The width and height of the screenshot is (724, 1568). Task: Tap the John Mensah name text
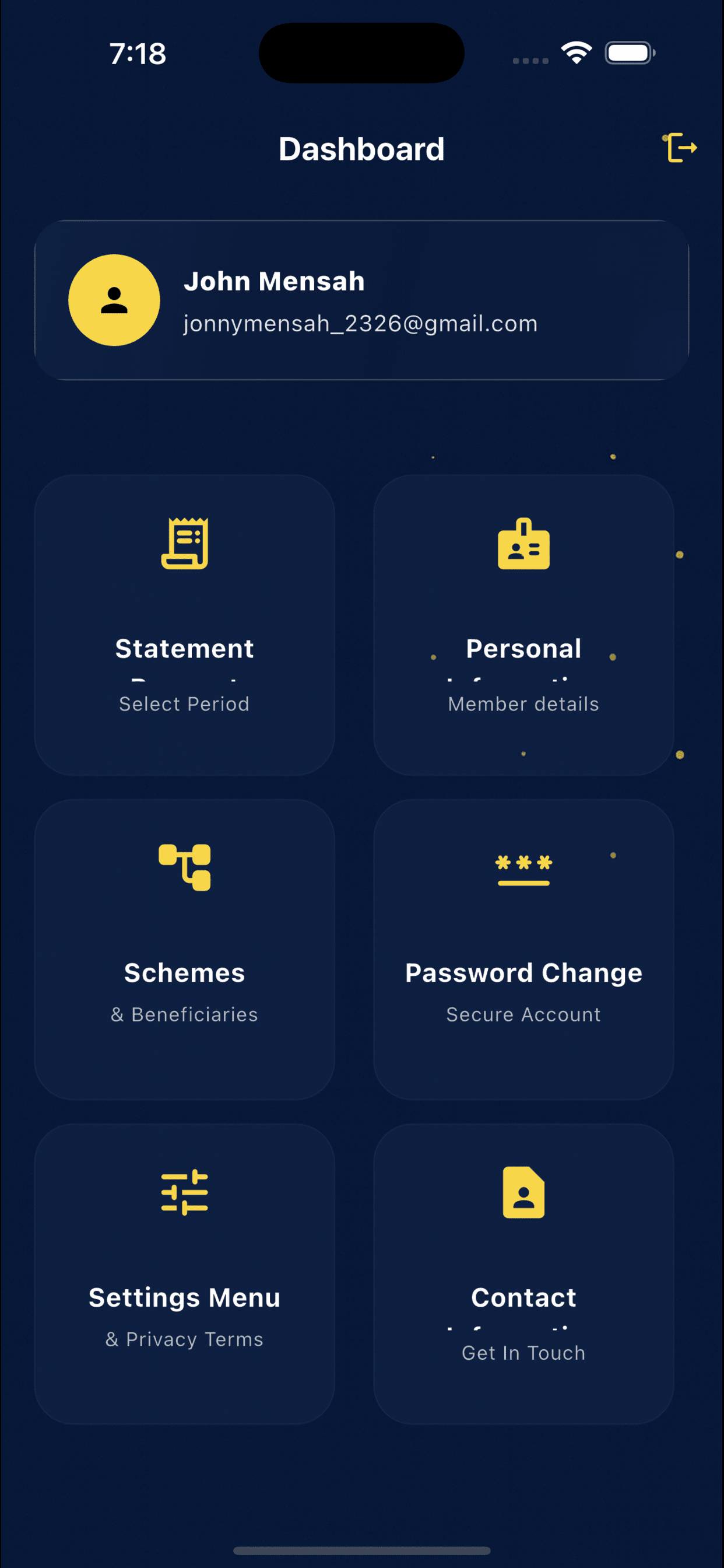coord(275,281)
